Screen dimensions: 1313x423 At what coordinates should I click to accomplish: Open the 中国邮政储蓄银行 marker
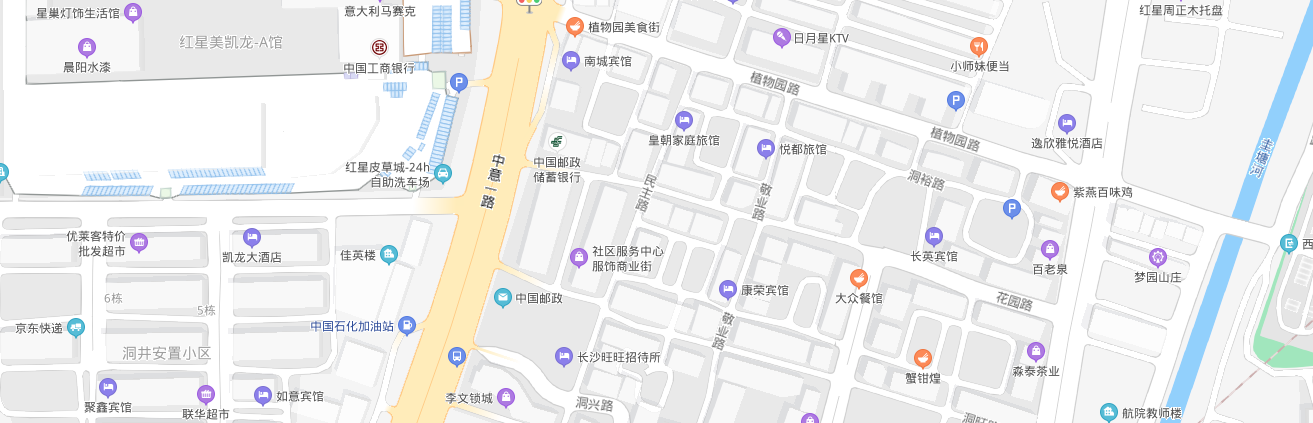[x=556, y=139]
